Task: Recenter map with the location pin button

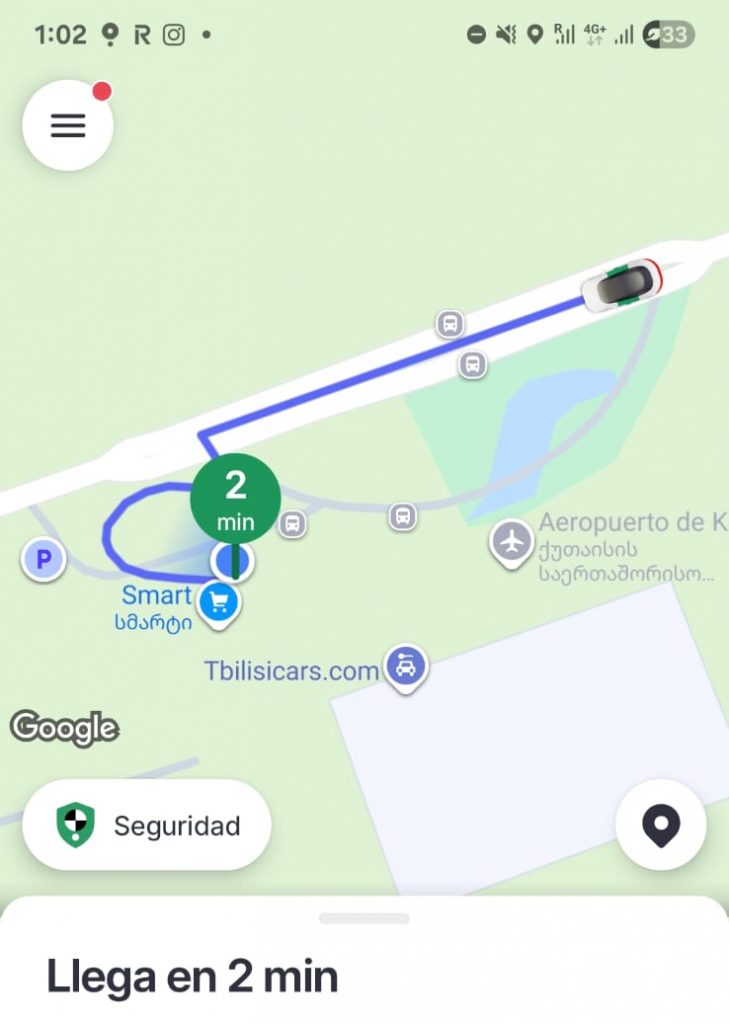Action: 661,825
